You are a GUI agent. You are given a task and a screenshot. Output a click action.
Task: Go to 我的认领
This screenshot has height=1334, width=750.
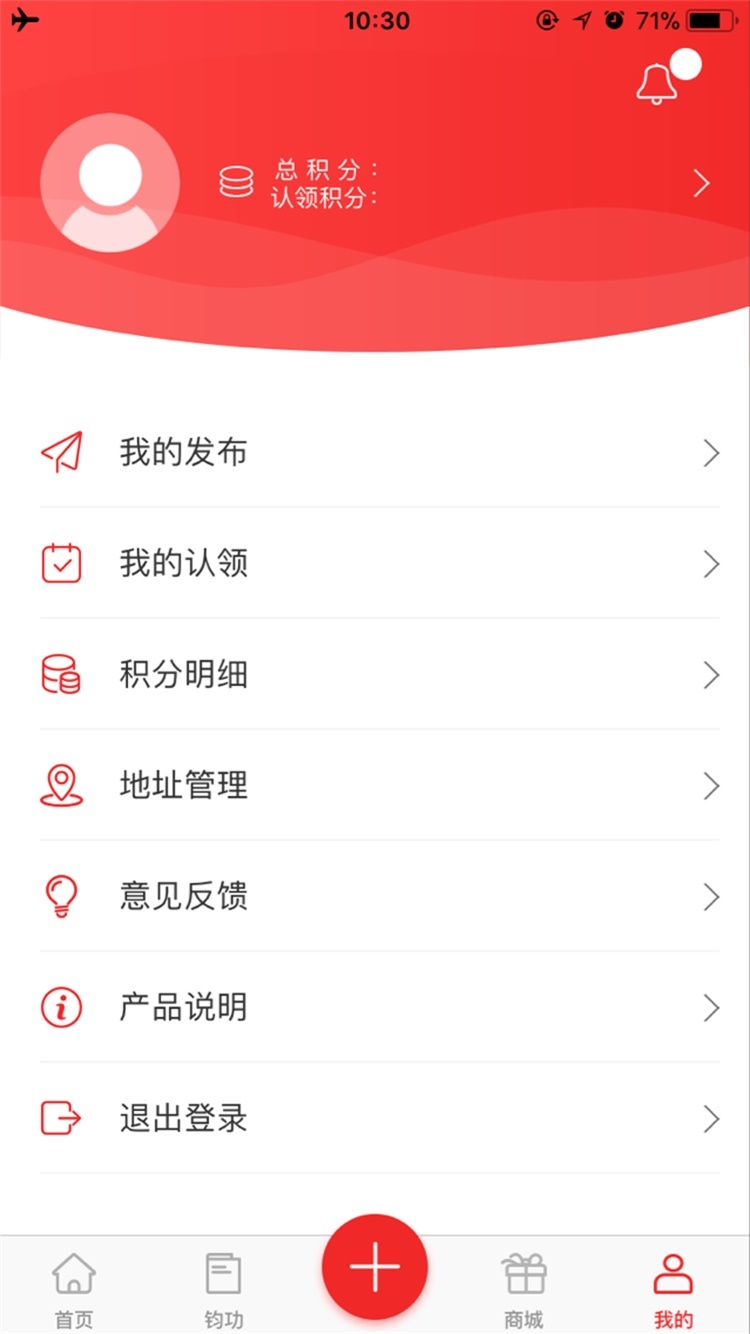380,564
